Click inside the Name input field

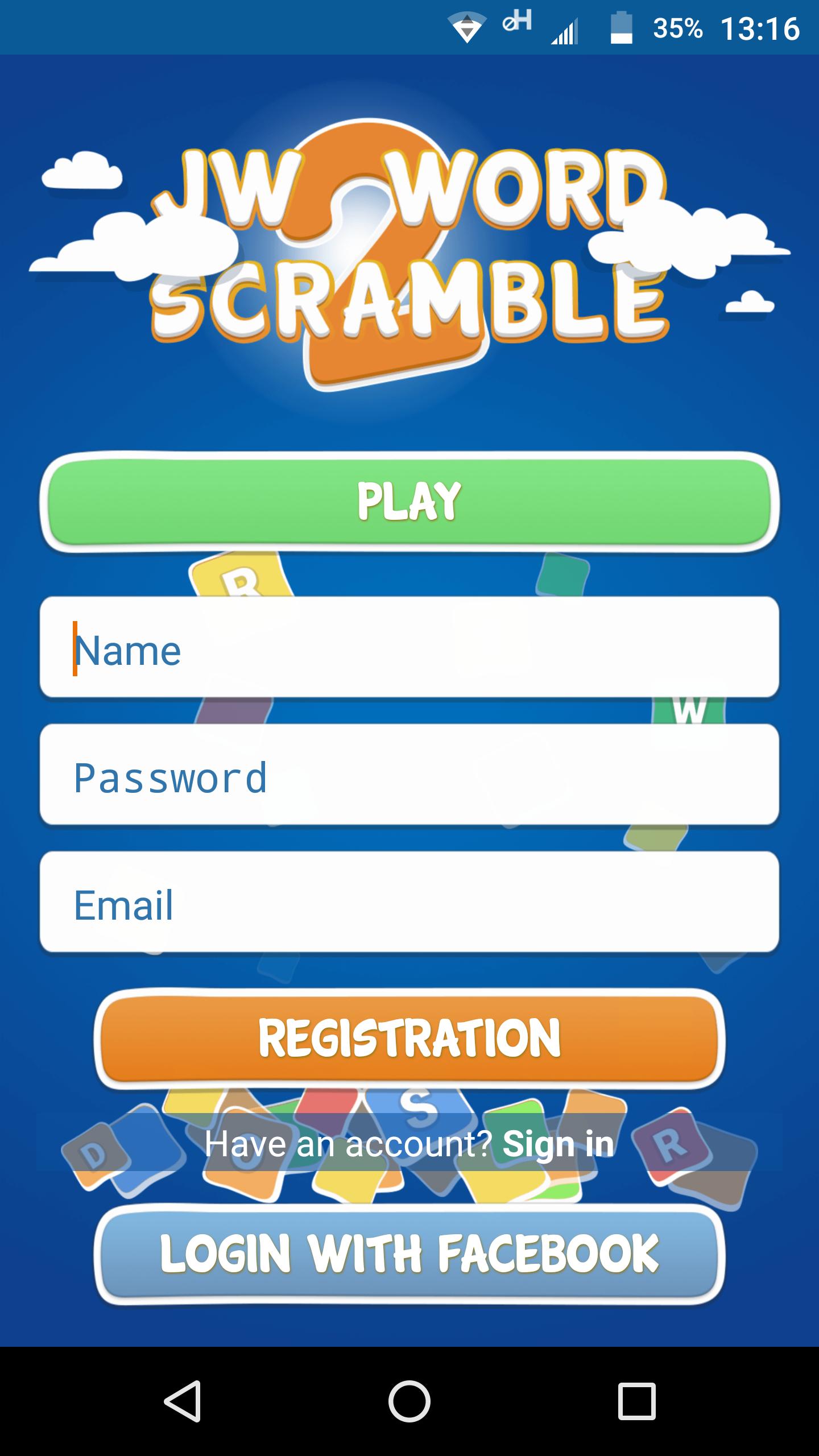coord(409,648)
